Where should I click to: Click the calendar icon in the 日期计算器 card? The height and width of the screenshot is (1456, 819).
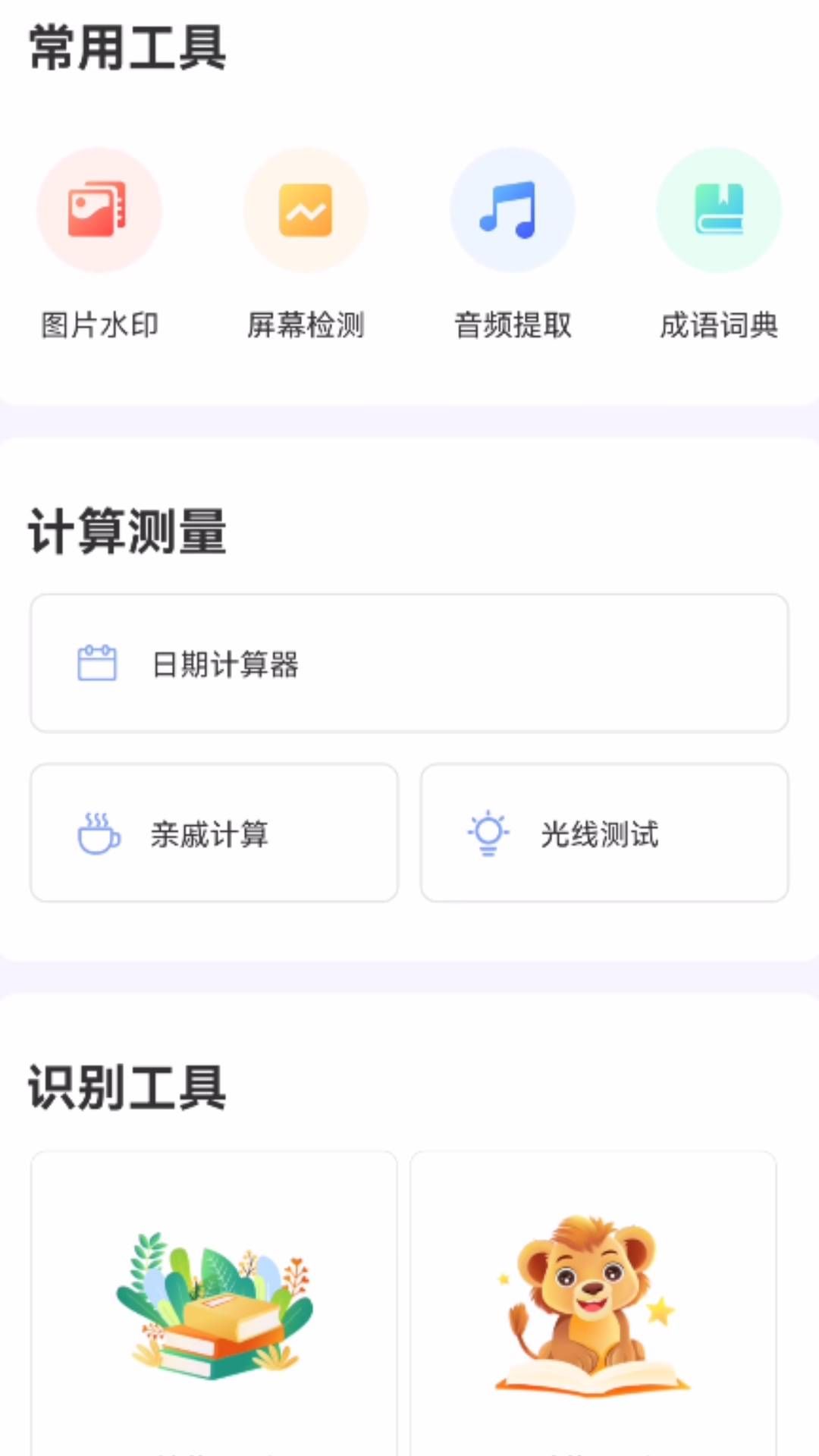click(97, 663)
